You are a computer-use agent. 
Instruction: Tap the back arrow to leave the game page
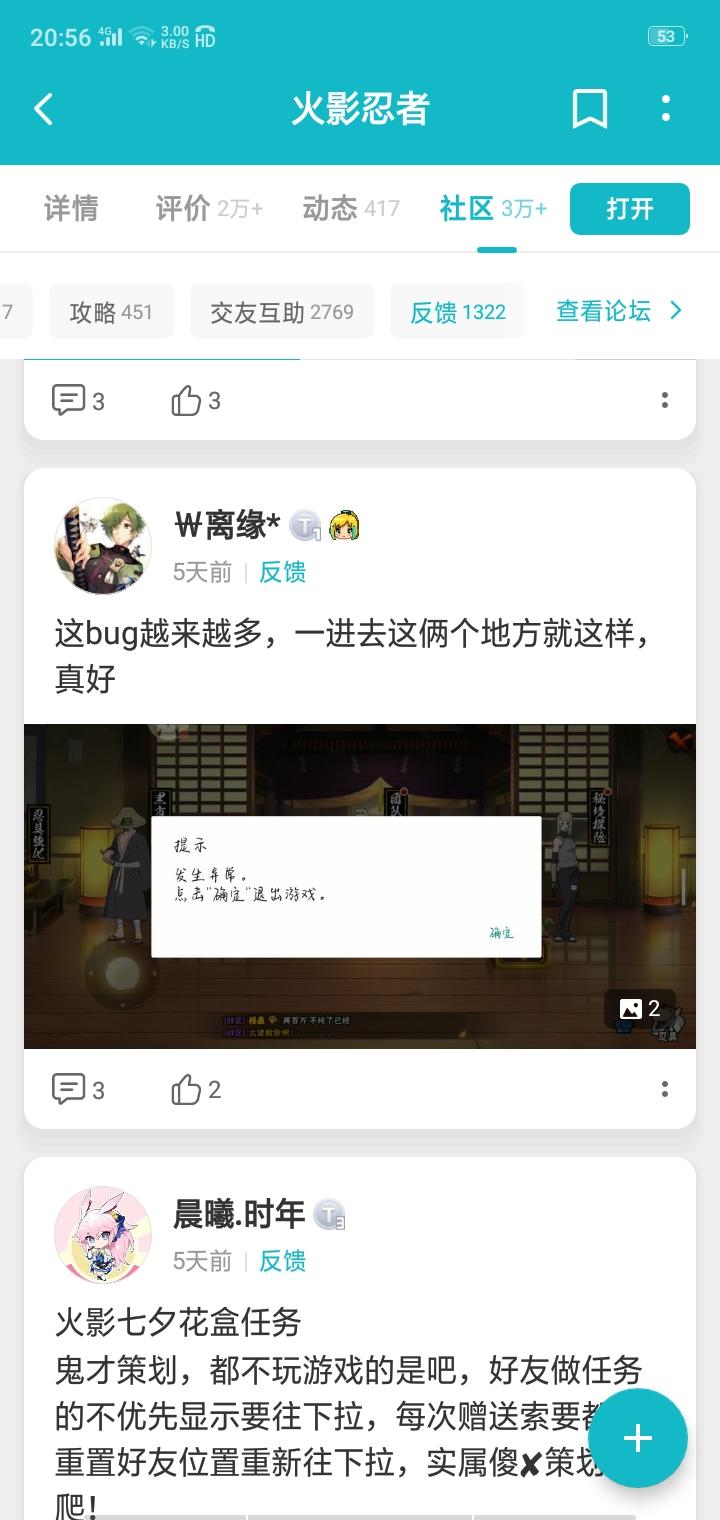point(43,110)
